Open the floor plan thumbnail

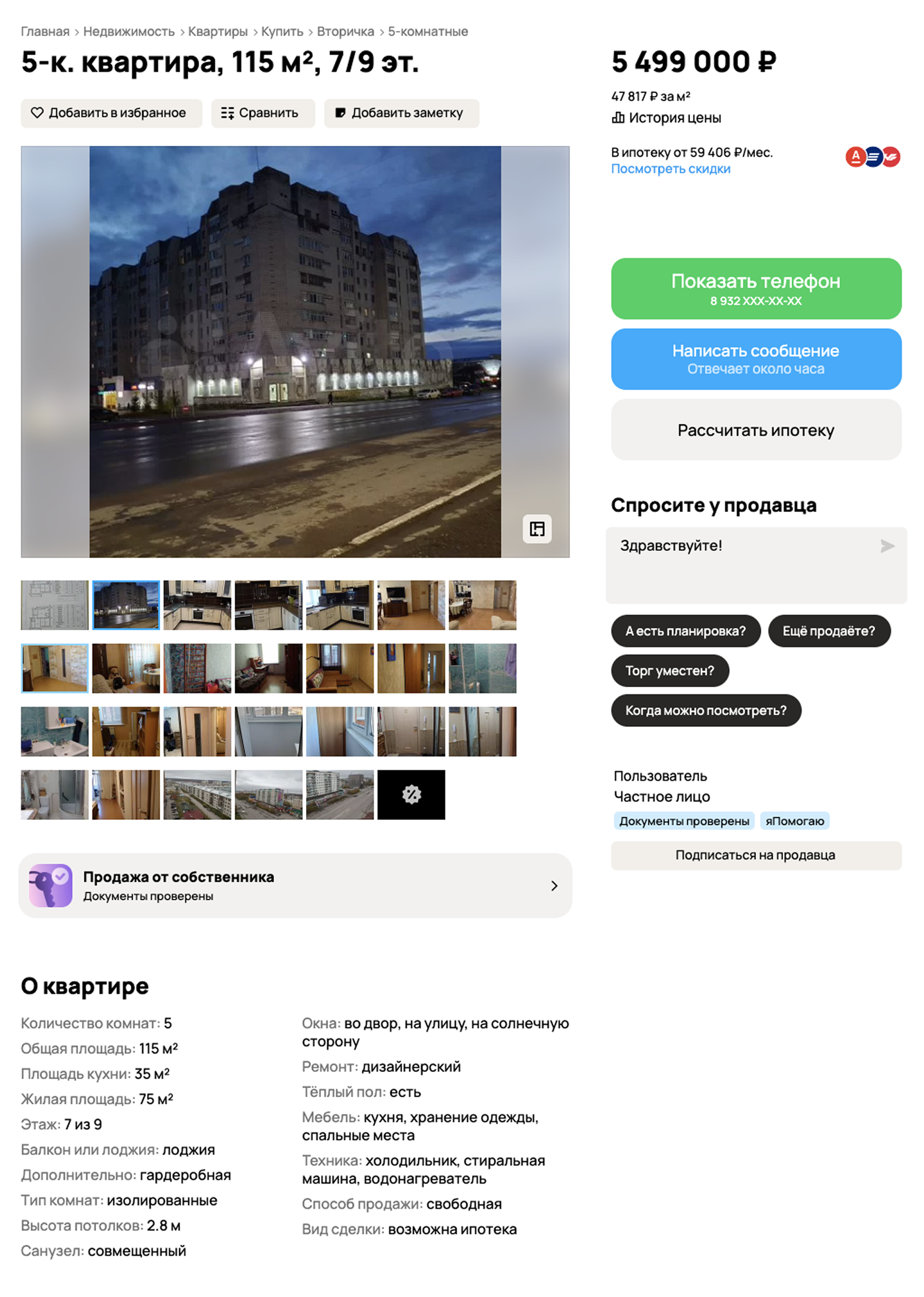55,605
